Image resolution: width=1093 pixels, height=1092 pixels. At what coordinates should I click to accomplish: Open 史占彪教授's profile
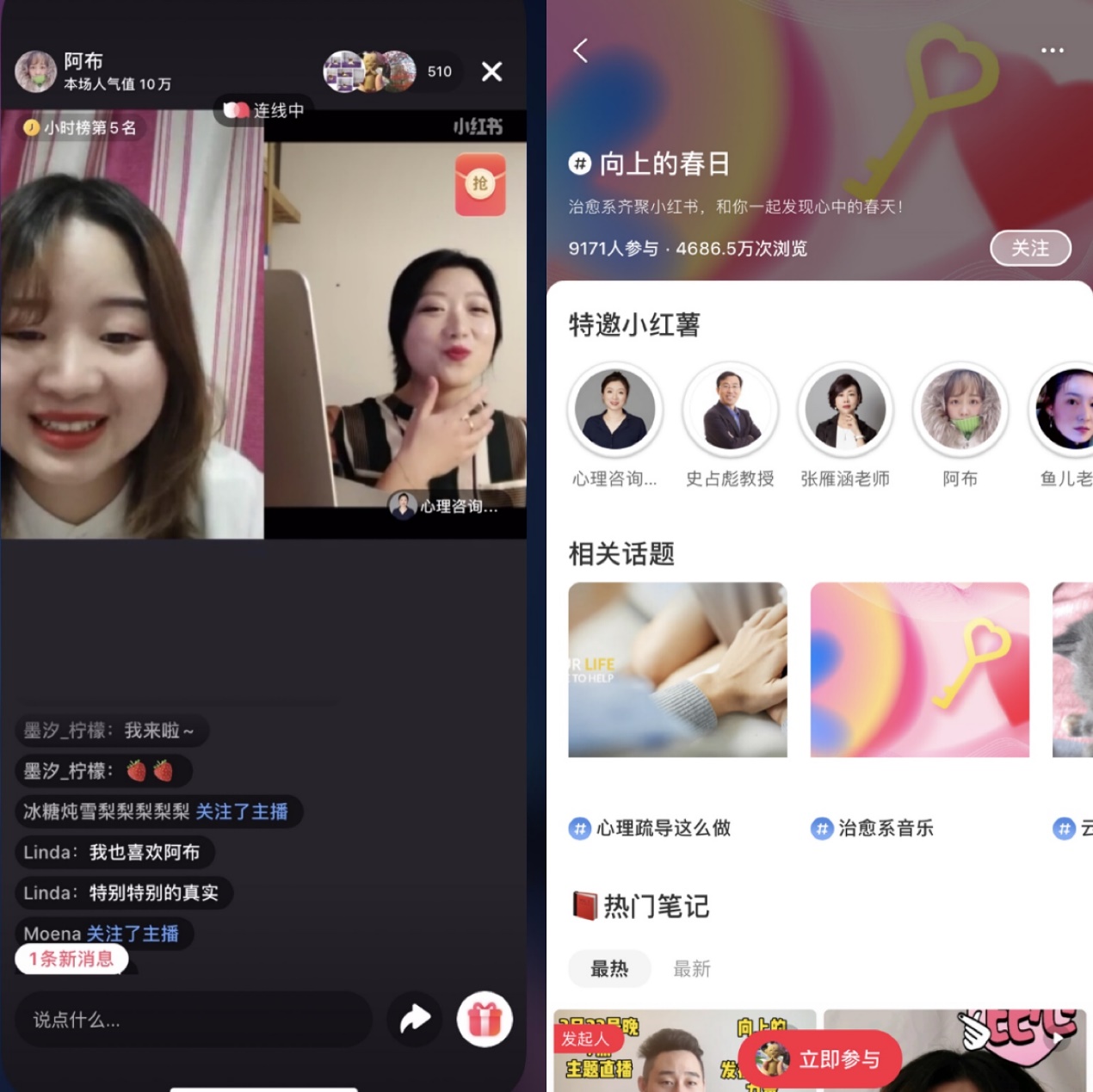(x=730, y=410)
